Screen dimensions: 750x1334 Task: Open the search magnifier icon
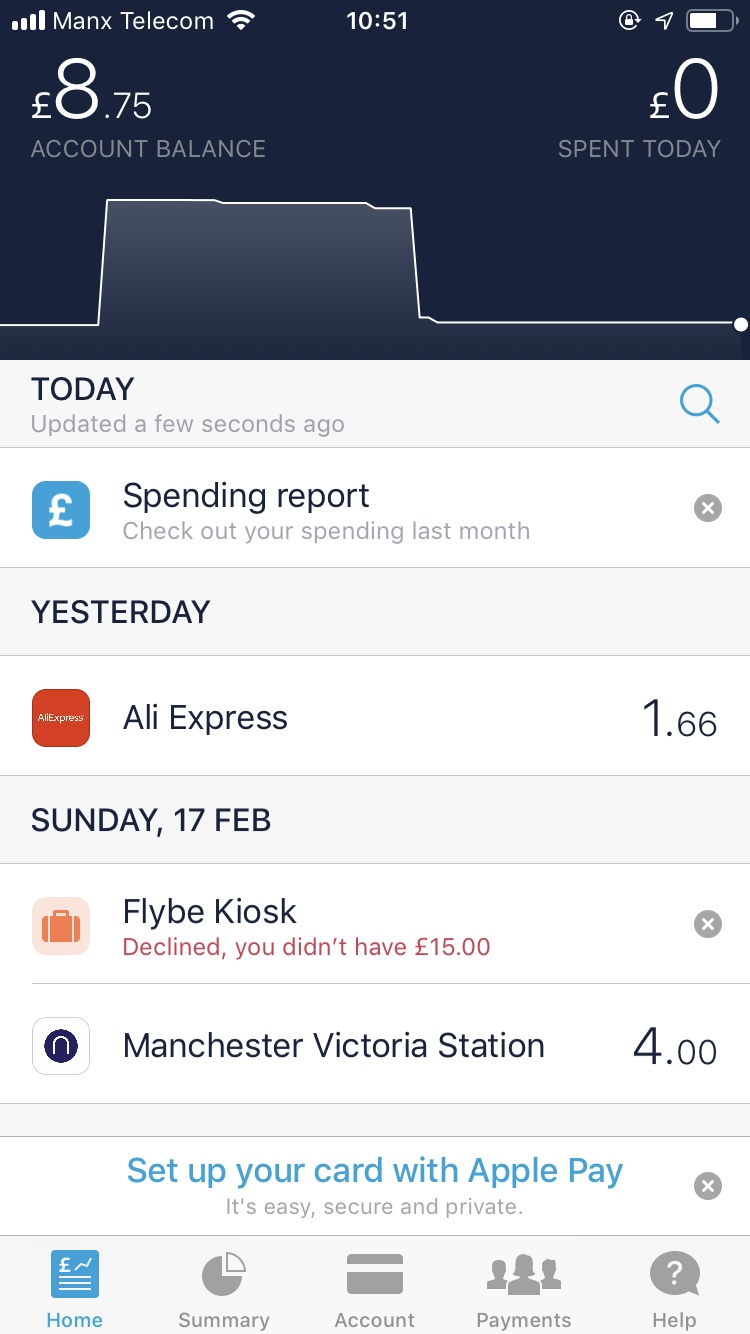click(x=699, y=403)
